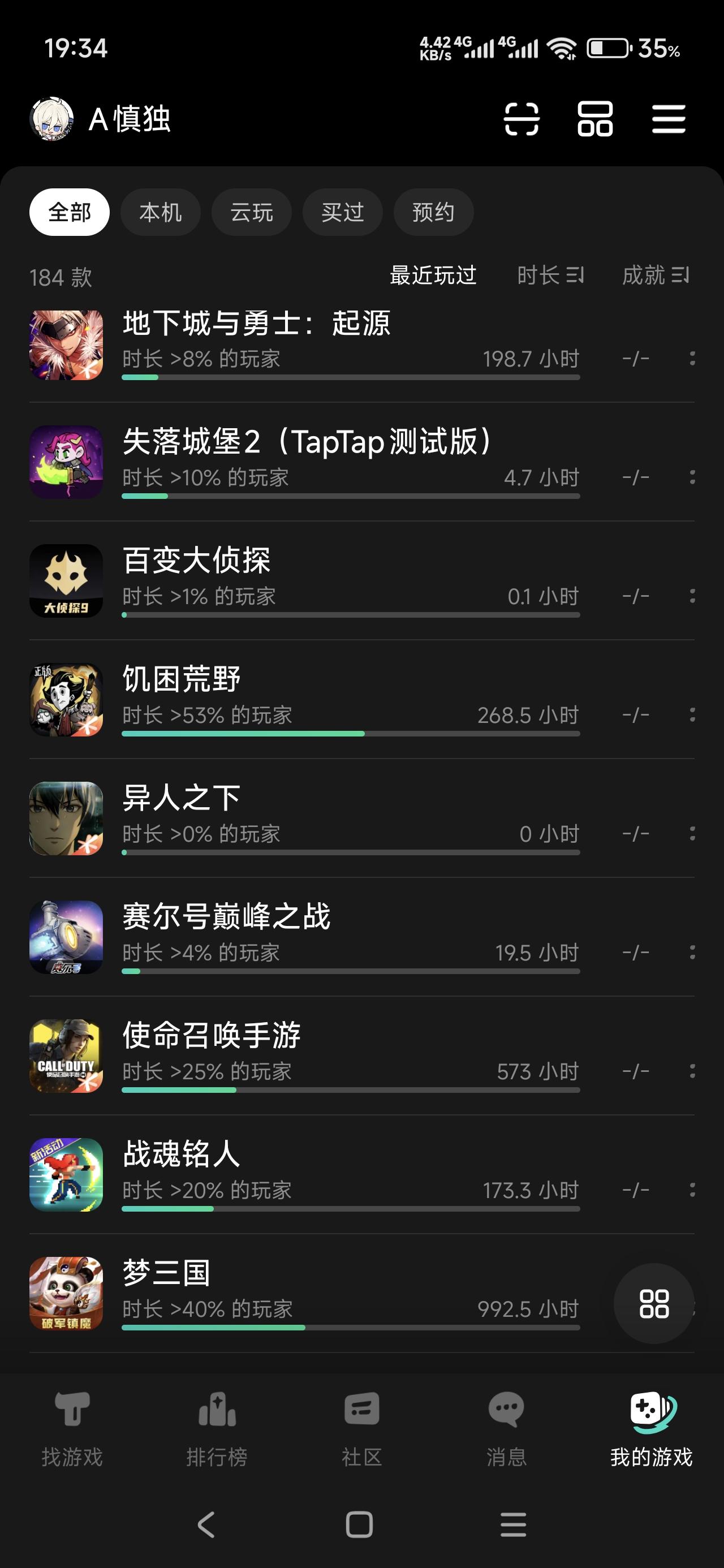Sort games by 时长
The width and height of the screenshot is (724, 1568).
[550, 275]
